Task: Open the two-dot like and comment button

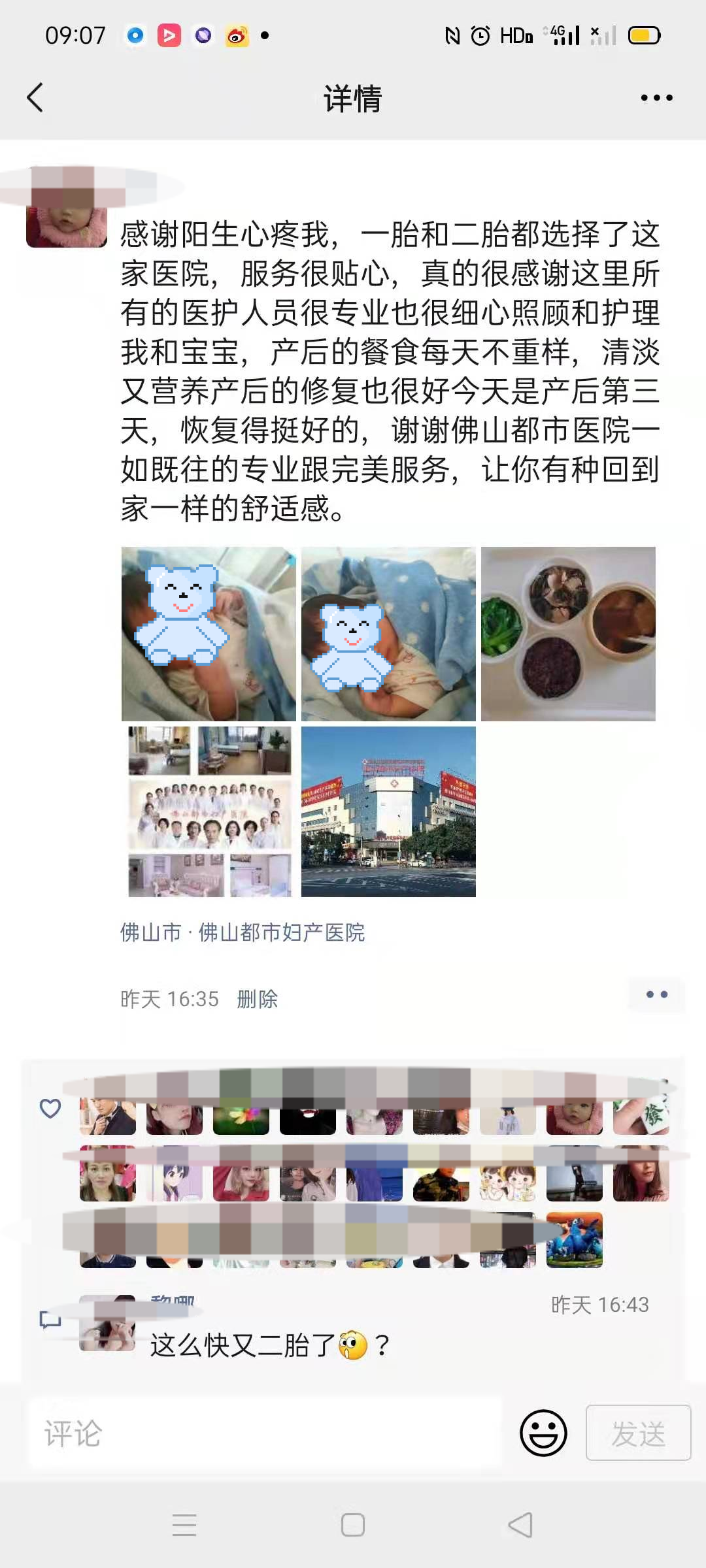Action: [x=656, y=994]
